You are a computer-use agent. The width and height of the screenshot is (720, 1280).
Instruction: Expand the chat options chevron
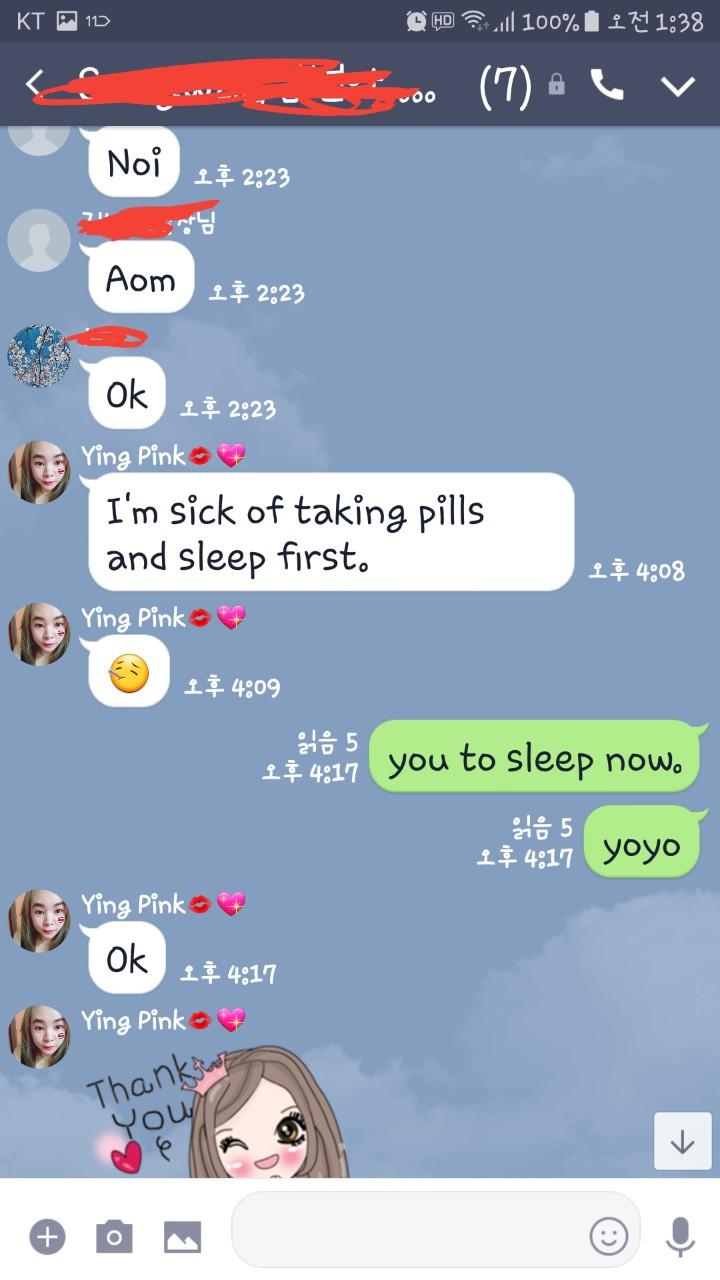(678, 86)
